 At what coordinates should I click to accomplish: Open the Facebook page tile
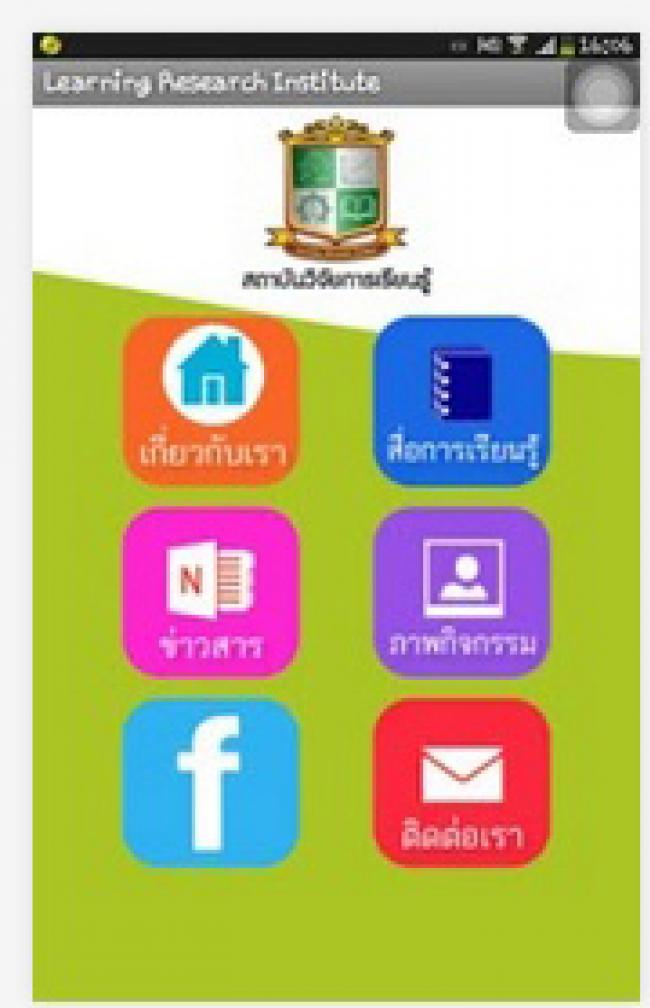coord(210,783)
